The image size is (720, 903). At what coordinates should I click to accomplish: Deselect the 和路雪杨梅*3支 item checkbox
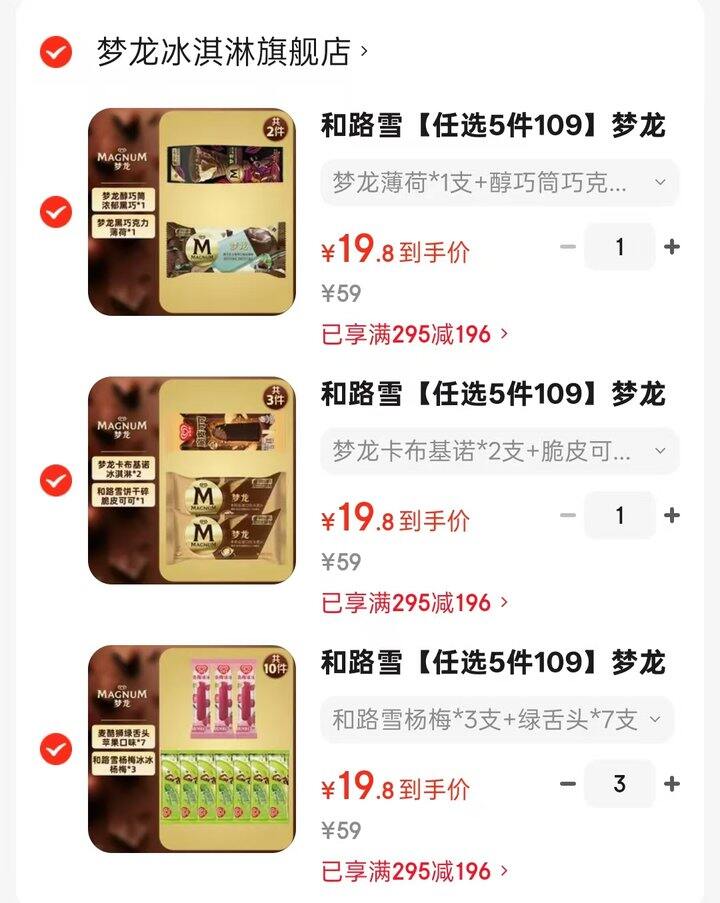(56, 749)
